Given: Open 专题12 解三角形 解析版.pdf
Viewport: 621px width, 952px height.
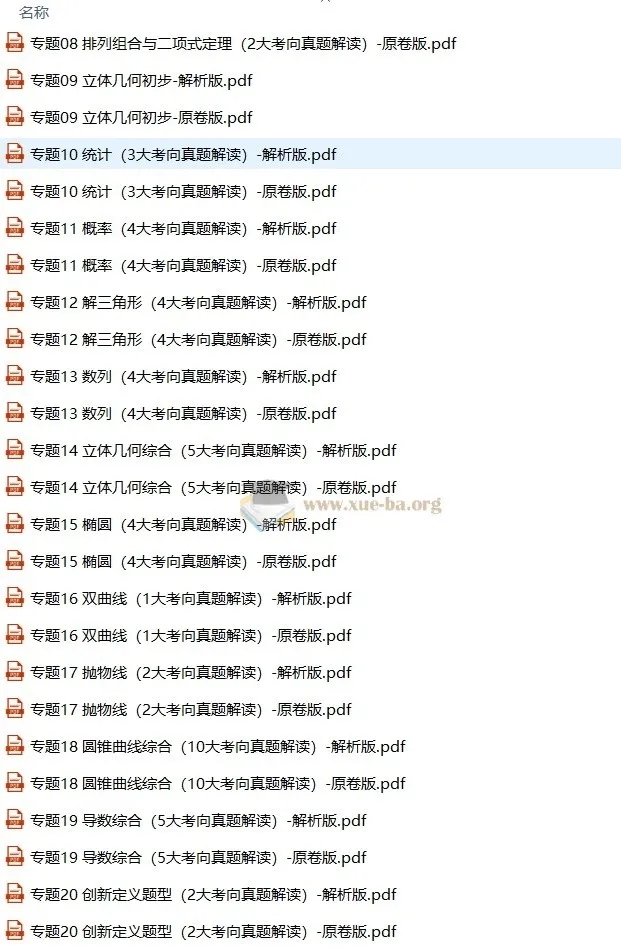Looking at the screenshot, I should coord(198,302).
